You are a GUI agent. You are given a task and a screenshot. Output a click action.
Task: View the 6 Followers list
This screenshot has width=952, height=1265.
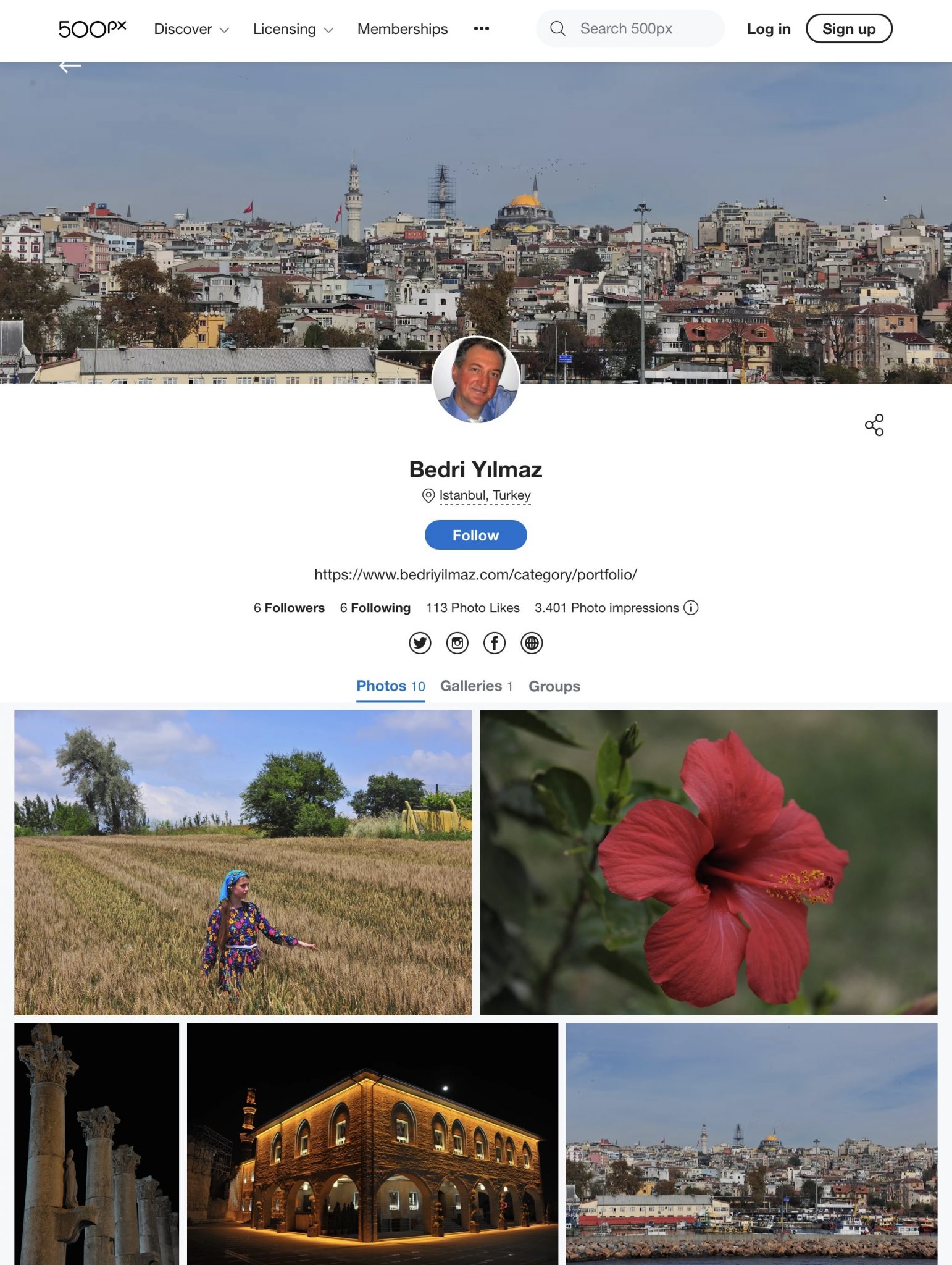click(x=289, y=608)
